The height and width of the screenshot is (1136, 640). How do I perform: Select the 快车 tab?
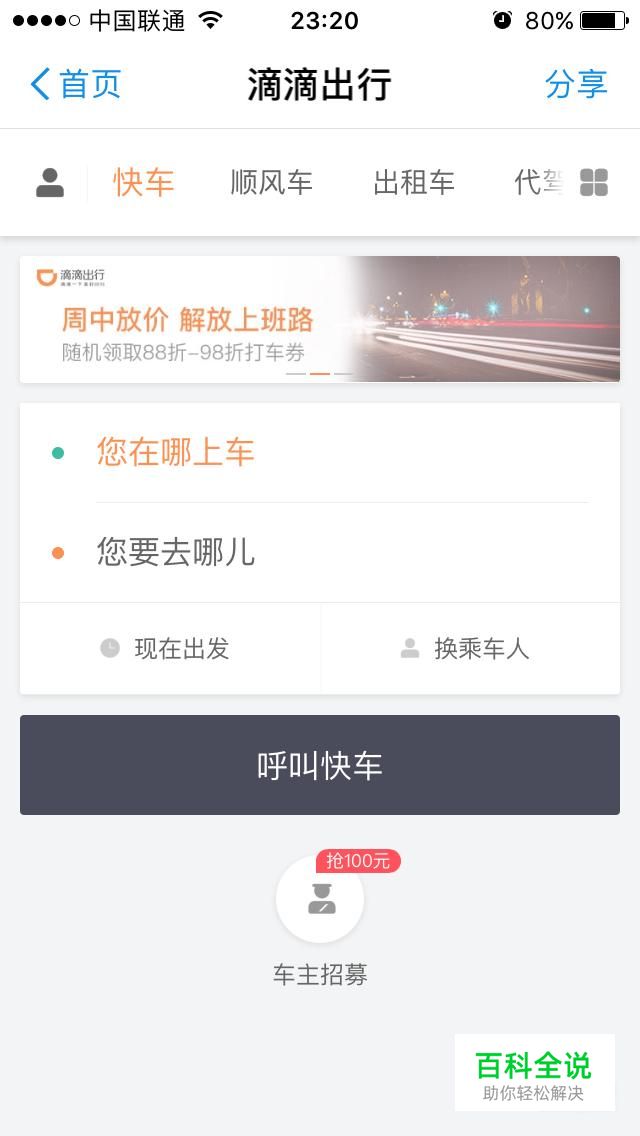click(144, 183)
